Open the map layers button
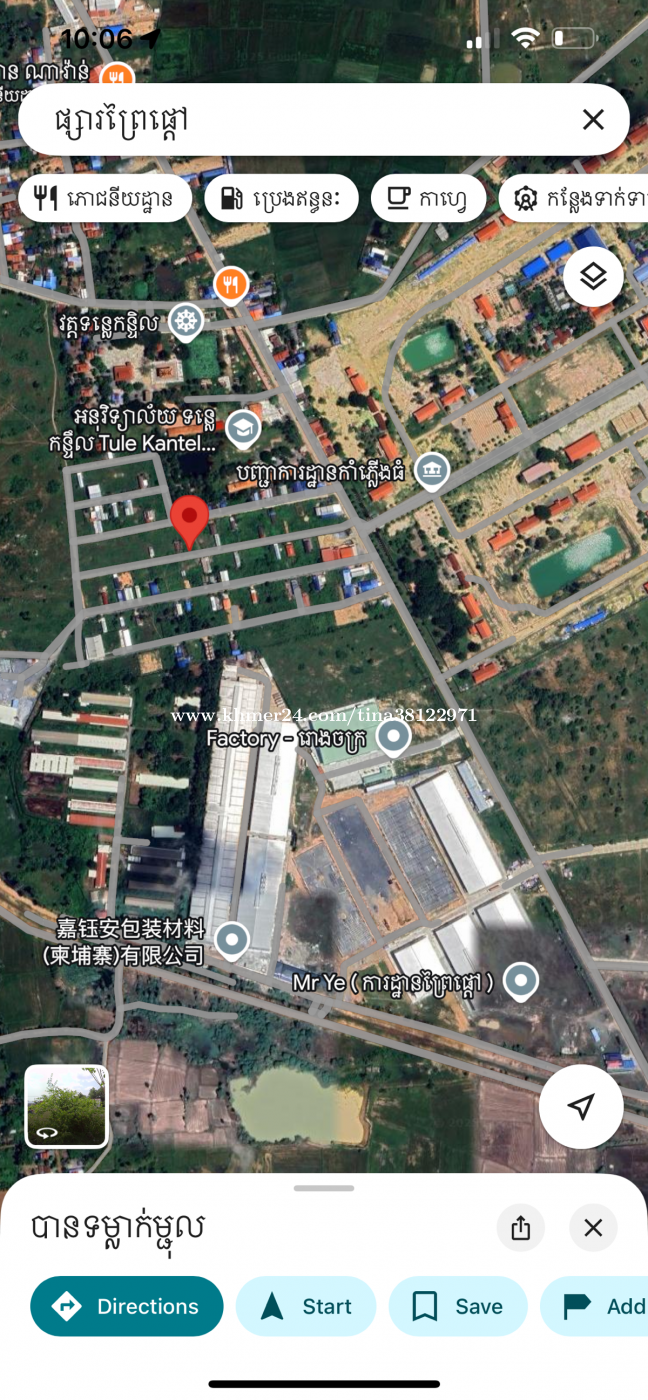Viewport: 648px width, 1400px height. 593,276
